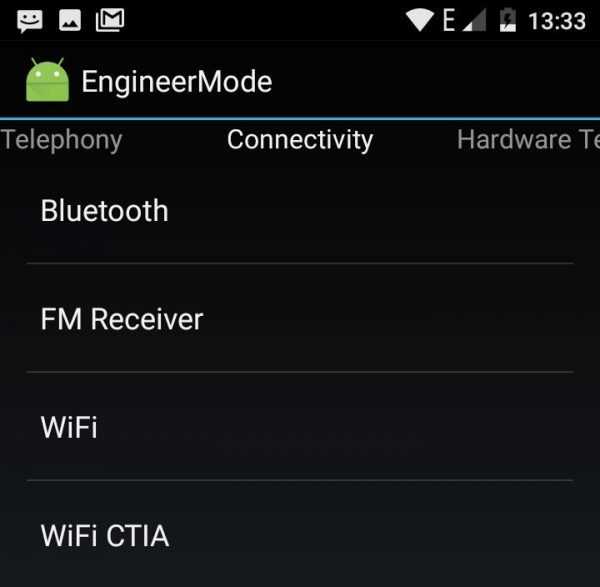This screenshot has height=587, width=600.
Task: Switch to the Hardware Testing tab
Action: click(x=527, y=140)
